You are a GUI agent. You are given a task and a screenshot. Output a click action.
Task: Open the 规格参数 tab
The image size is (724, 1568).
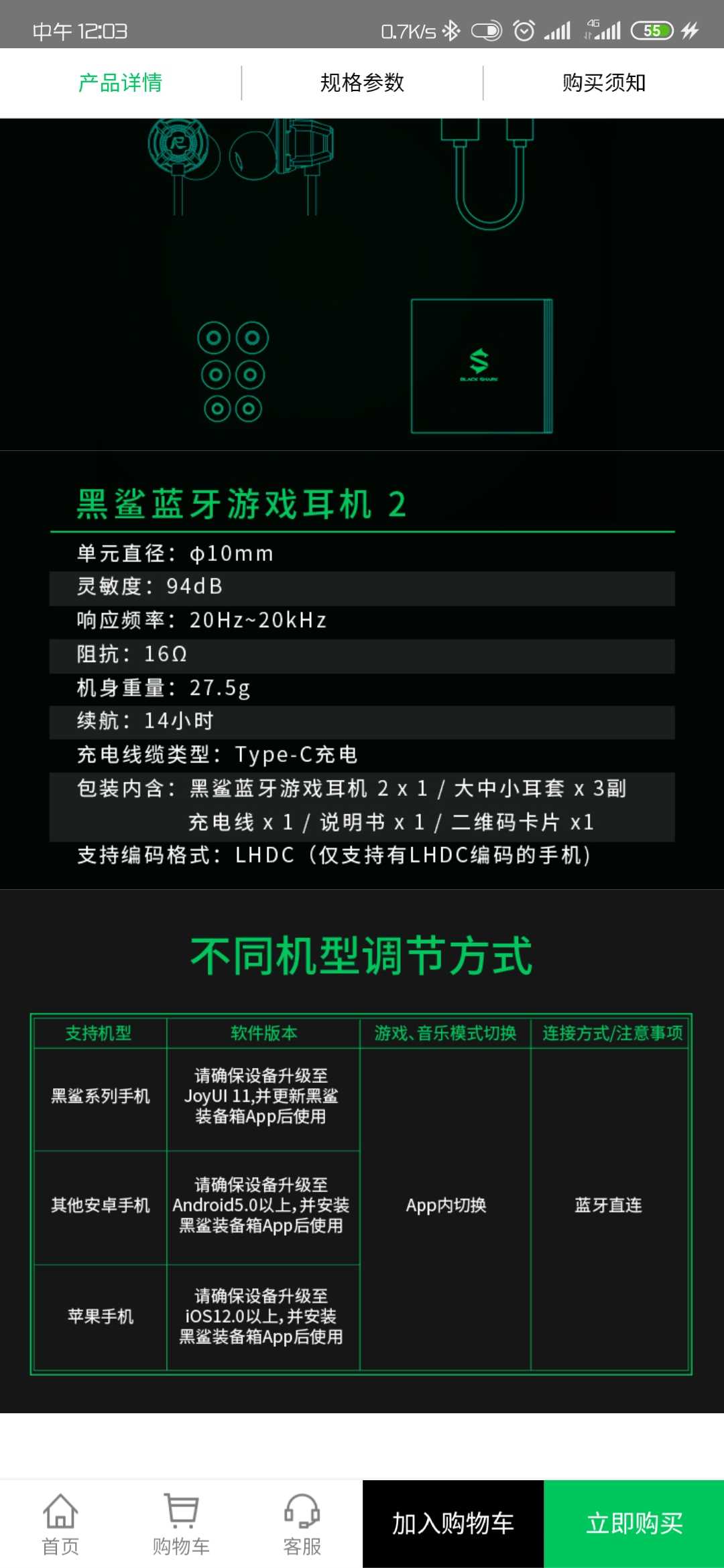362,83
